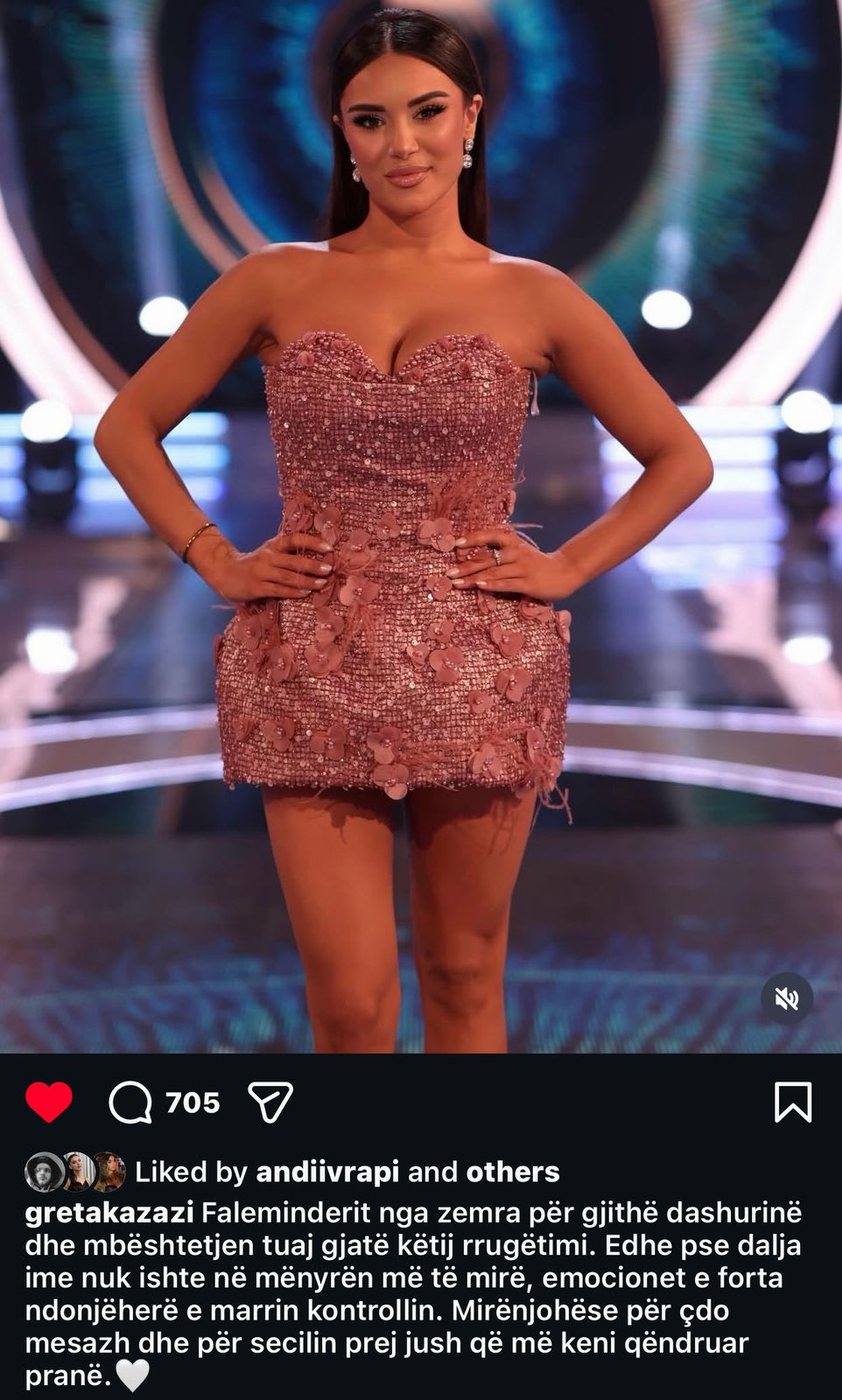Screen dimensions: 842x1400
Task: View the others who liked this post
Action: tap(512, 1172)
